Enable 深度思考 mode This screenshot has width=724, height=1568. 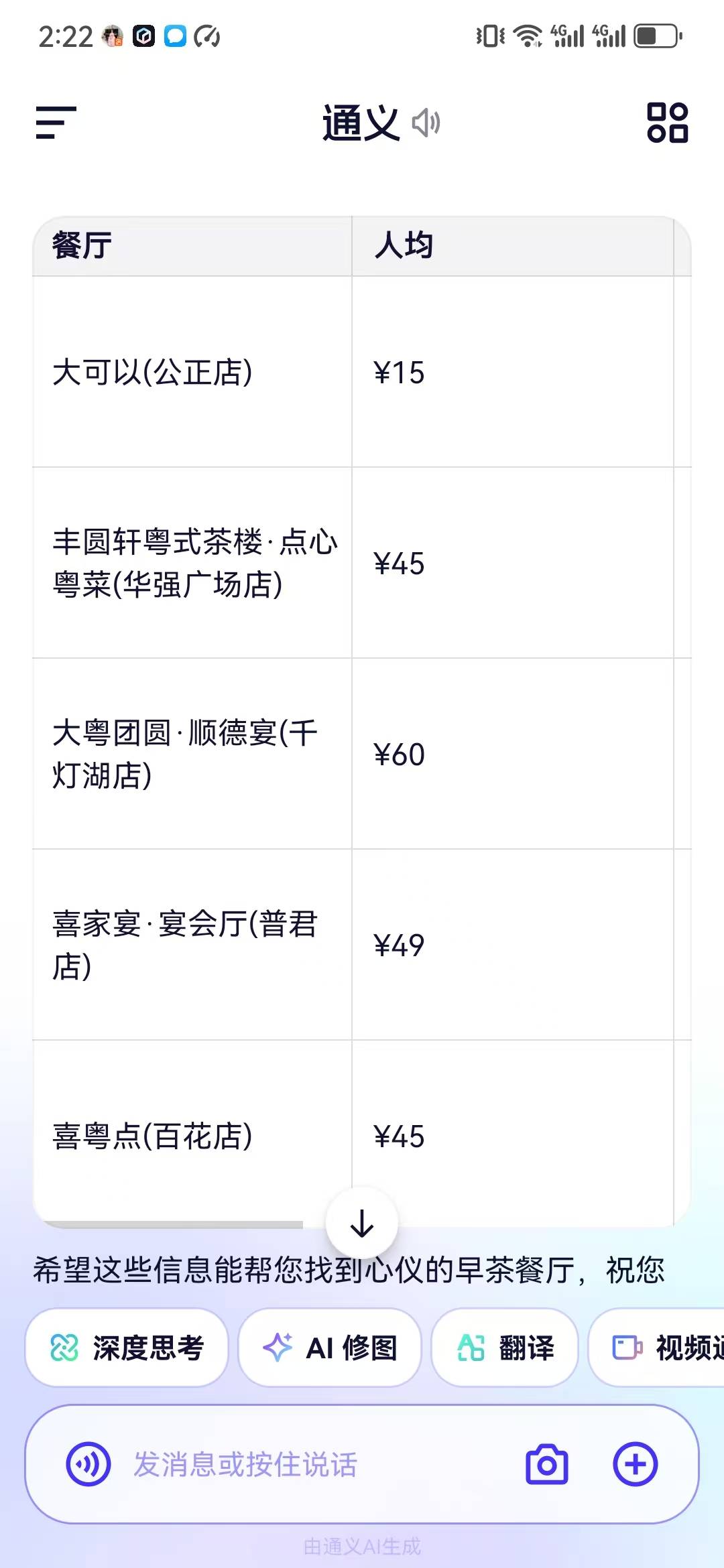[x=127, y=1348]
